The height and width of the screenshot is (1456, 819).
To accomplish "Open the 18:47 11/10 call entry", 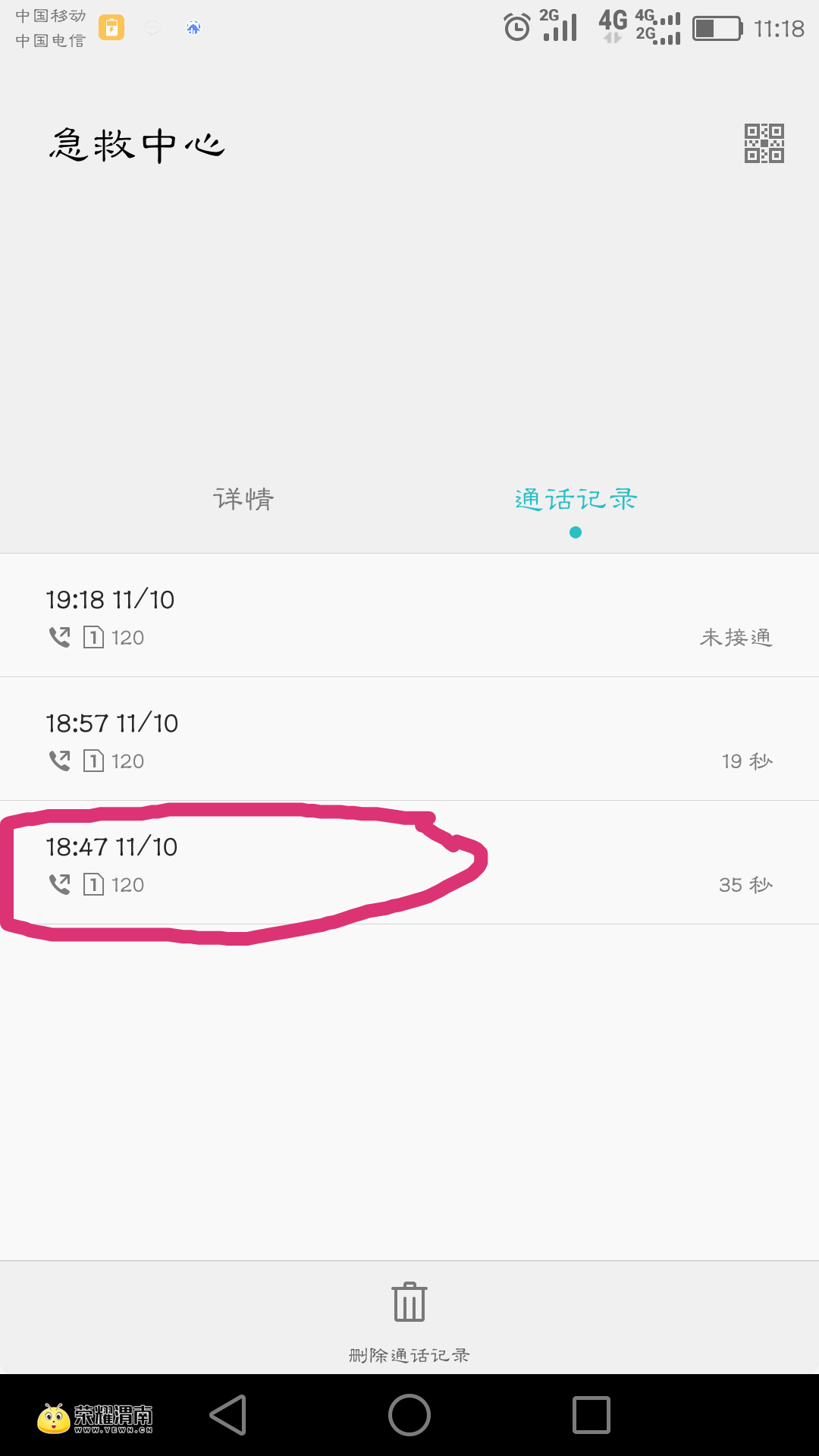I will pos(409,864).
